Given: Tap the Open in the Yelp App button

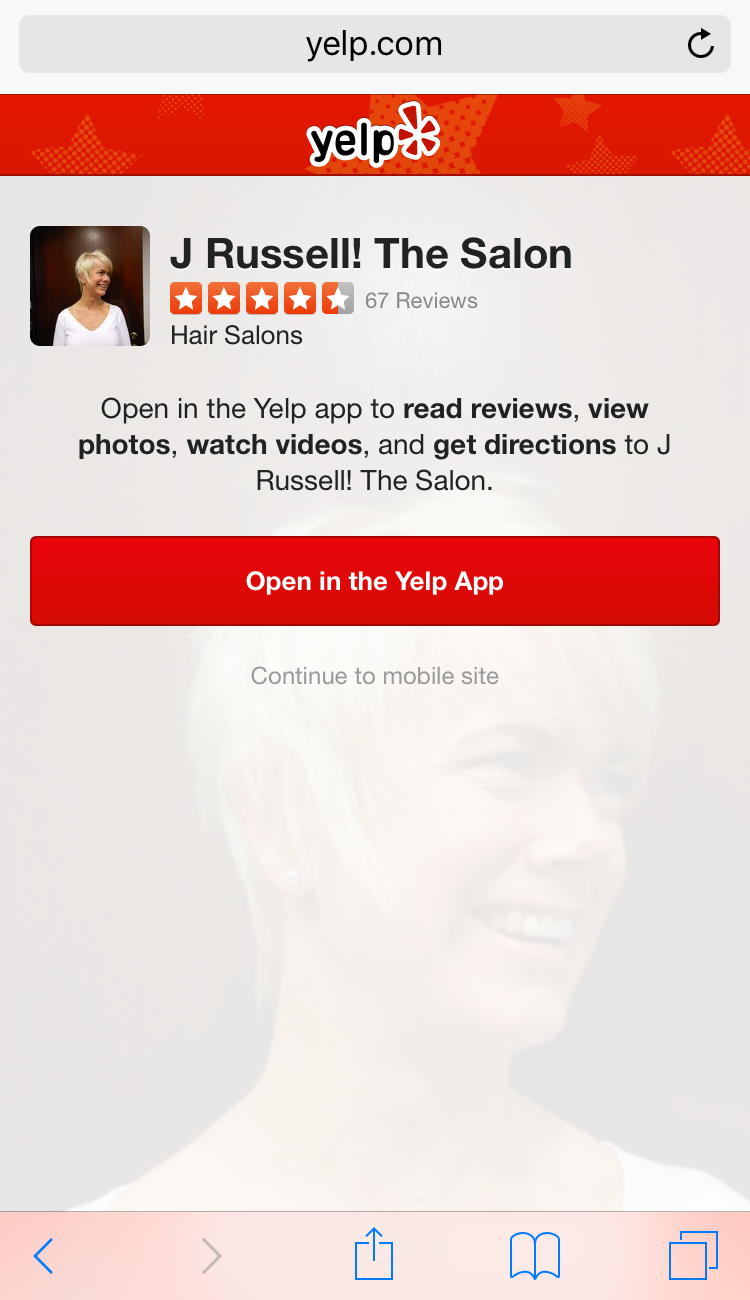Looking at the screenshot, I should point(375,581).
